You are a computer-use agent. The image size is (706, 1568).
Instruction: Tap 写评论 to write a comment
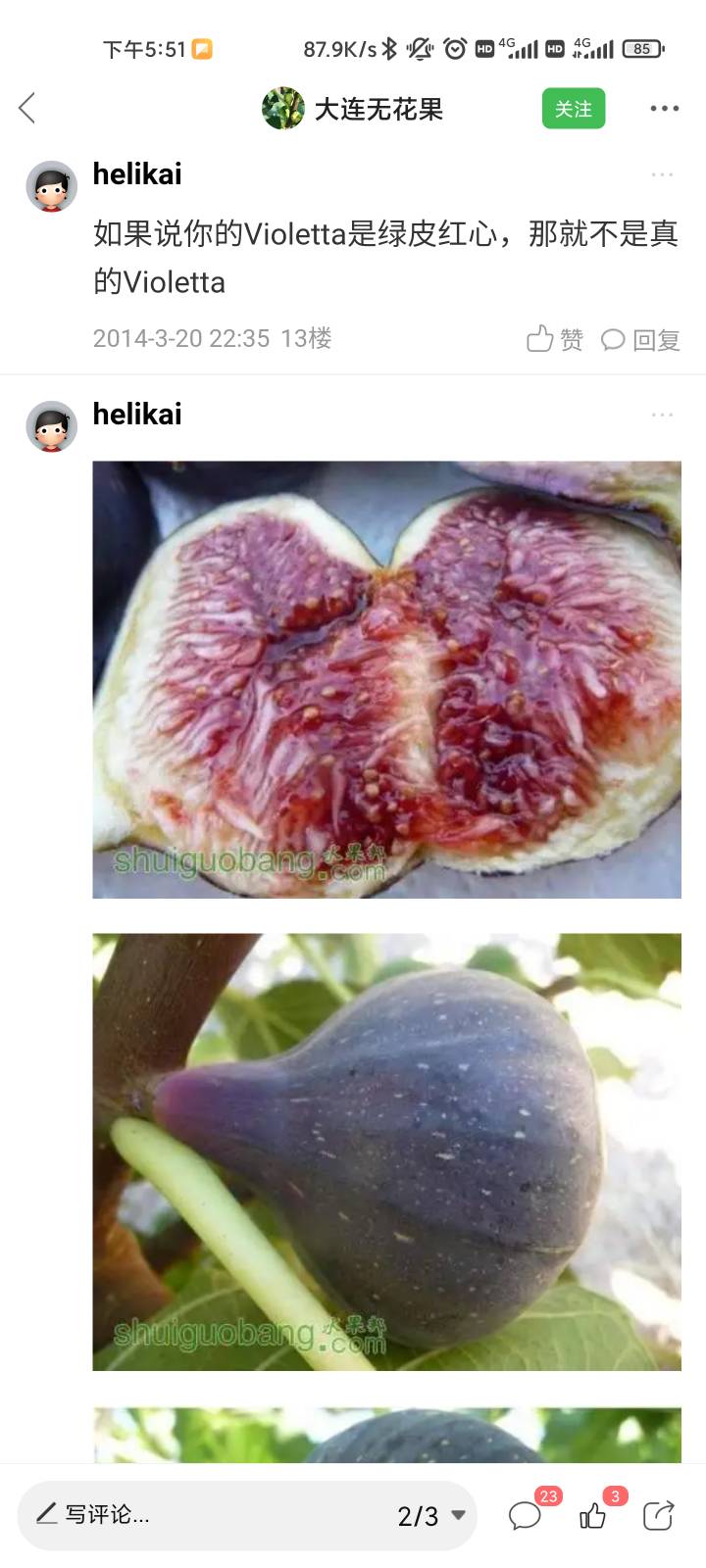point(93,1515)
